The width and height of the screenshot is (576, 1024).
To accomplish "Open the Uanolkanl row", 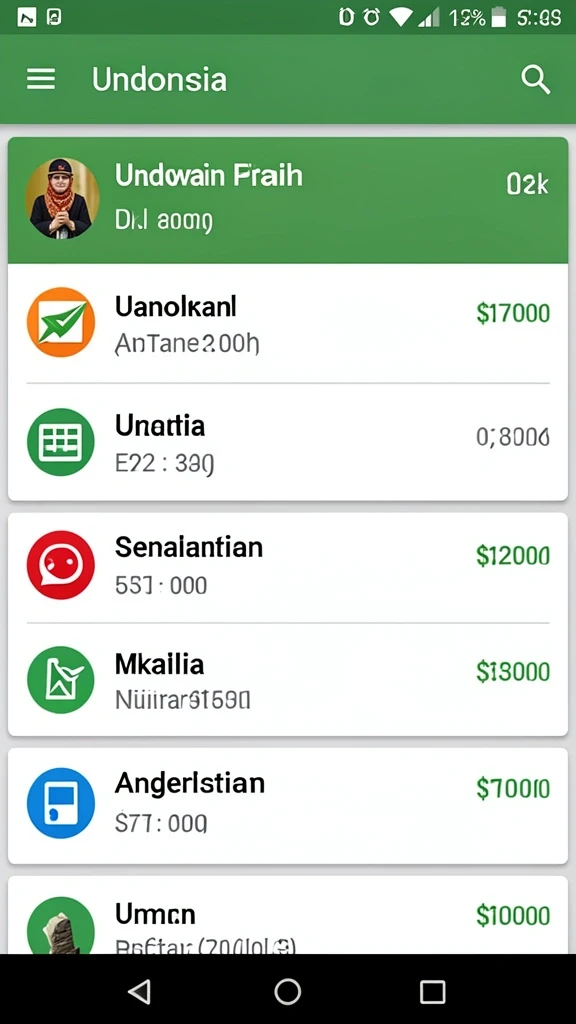I will [x=288, y=323].
